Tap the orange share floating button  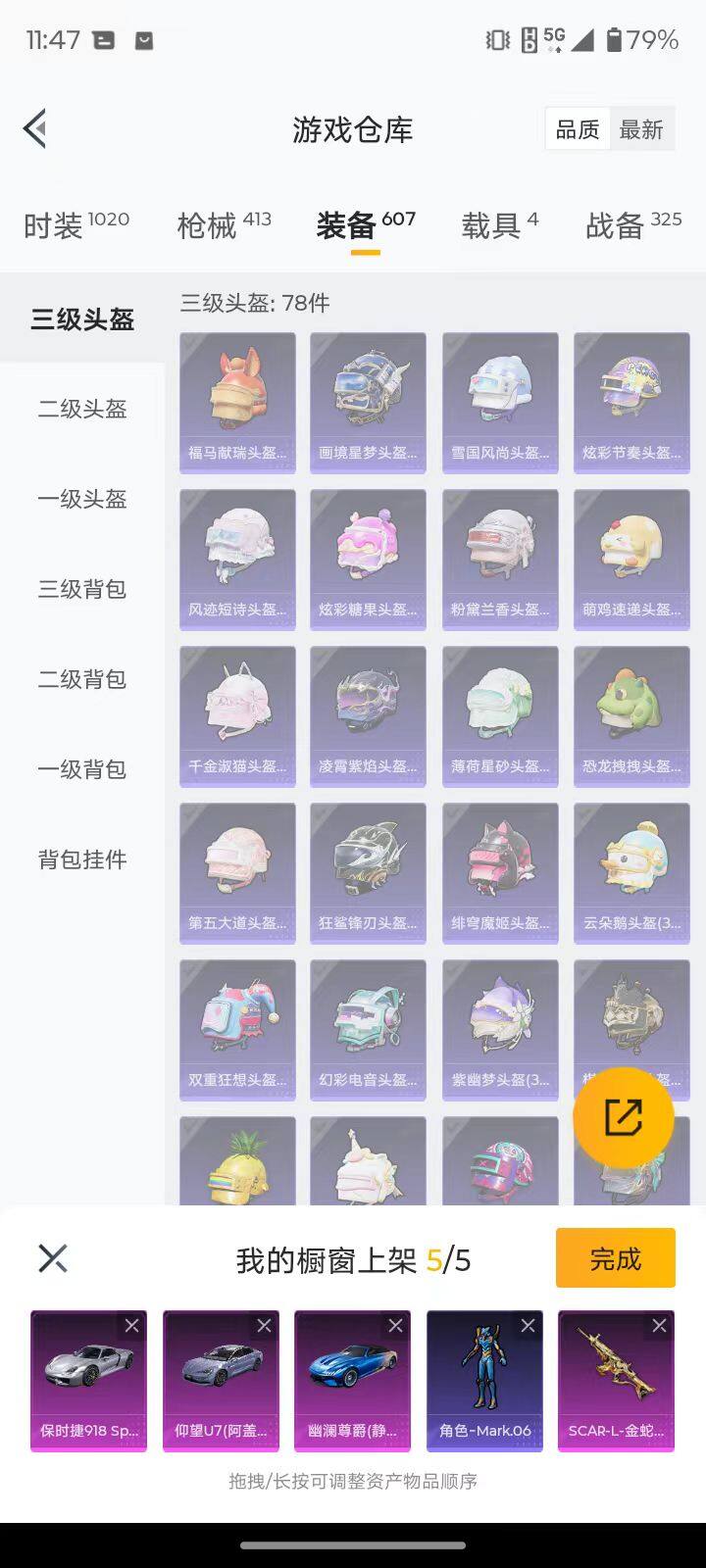[623, 1117]
